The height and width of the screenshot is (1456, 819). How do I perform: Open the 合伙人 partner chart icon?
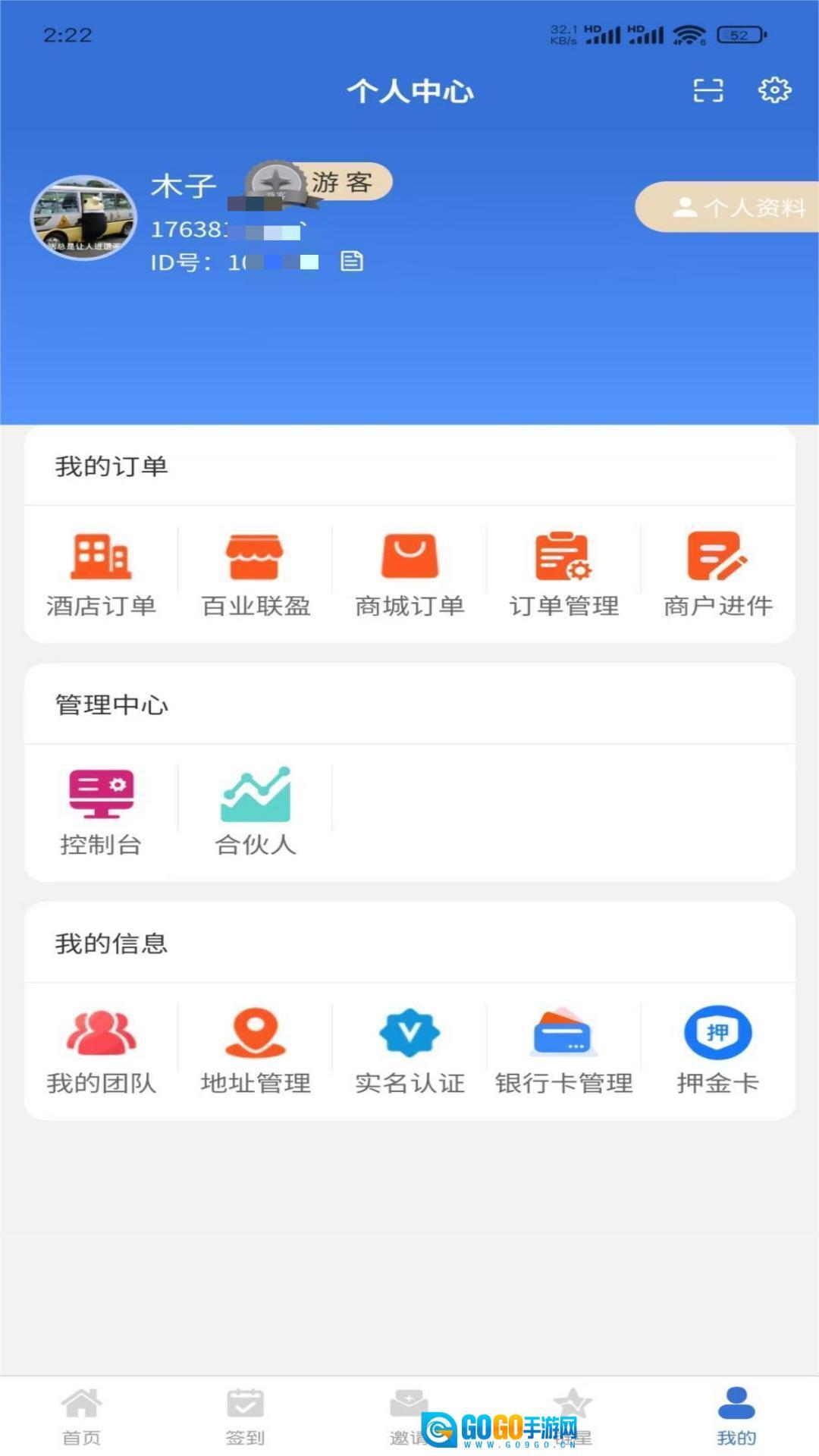pyautogui.click(x=256, y=795)
